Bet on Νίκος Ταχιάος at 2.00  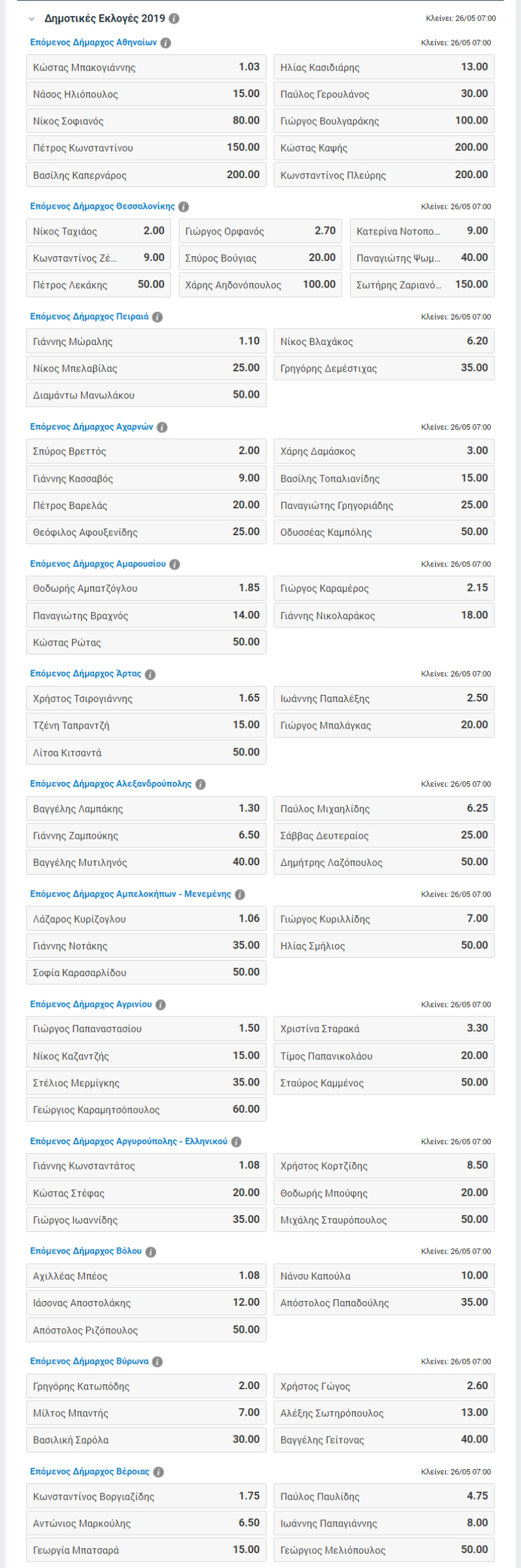click(x=99, y=231)
